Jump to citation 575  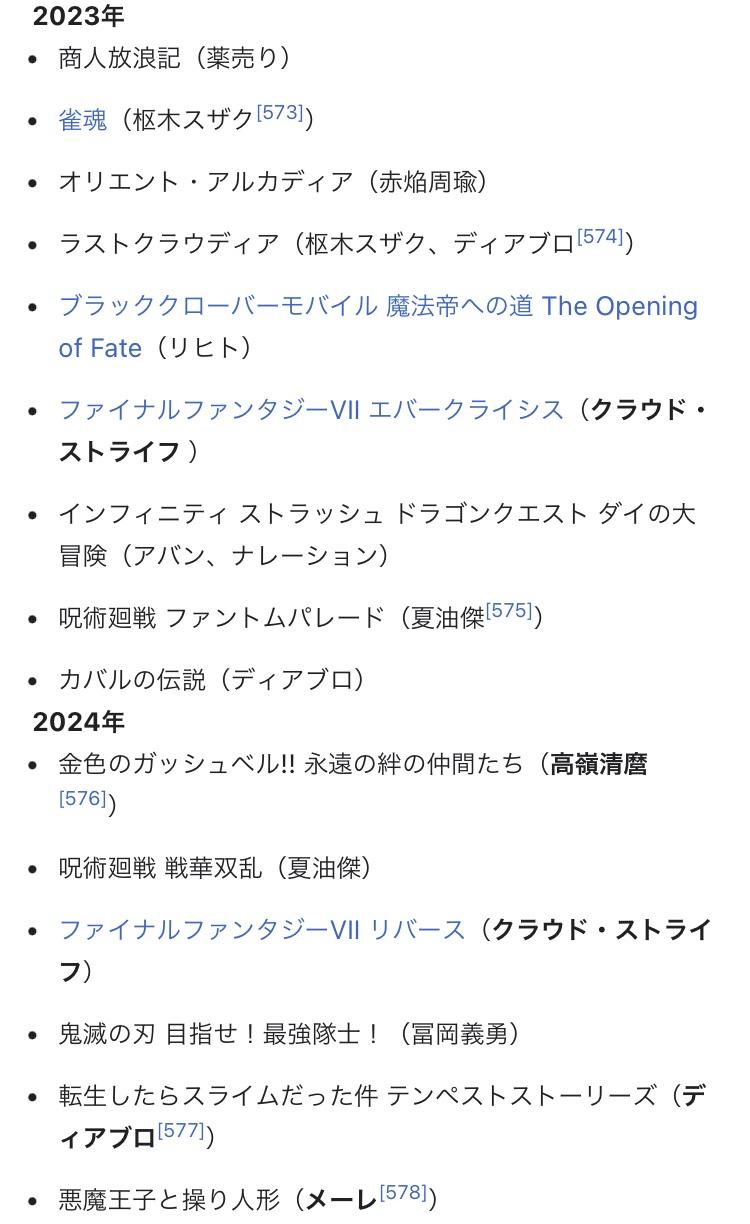click(x=510, y=610)
